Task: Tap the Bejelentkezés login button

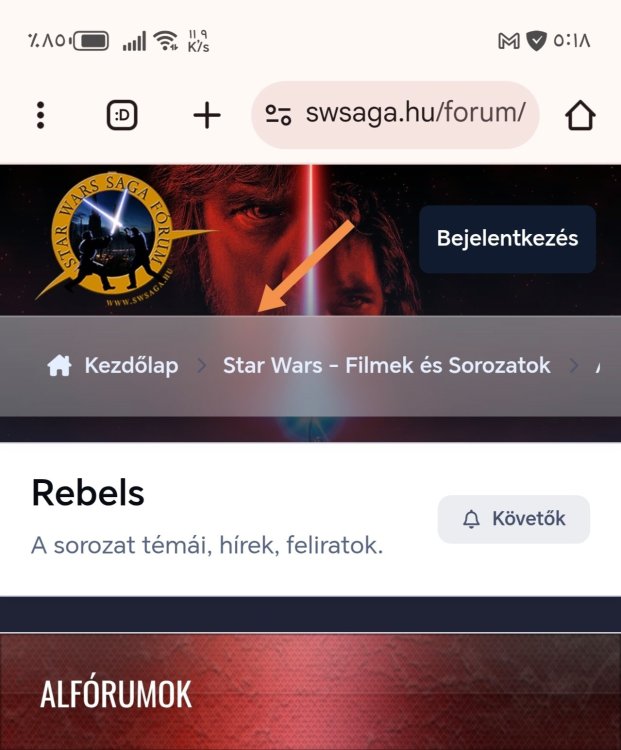Action: 507,240
